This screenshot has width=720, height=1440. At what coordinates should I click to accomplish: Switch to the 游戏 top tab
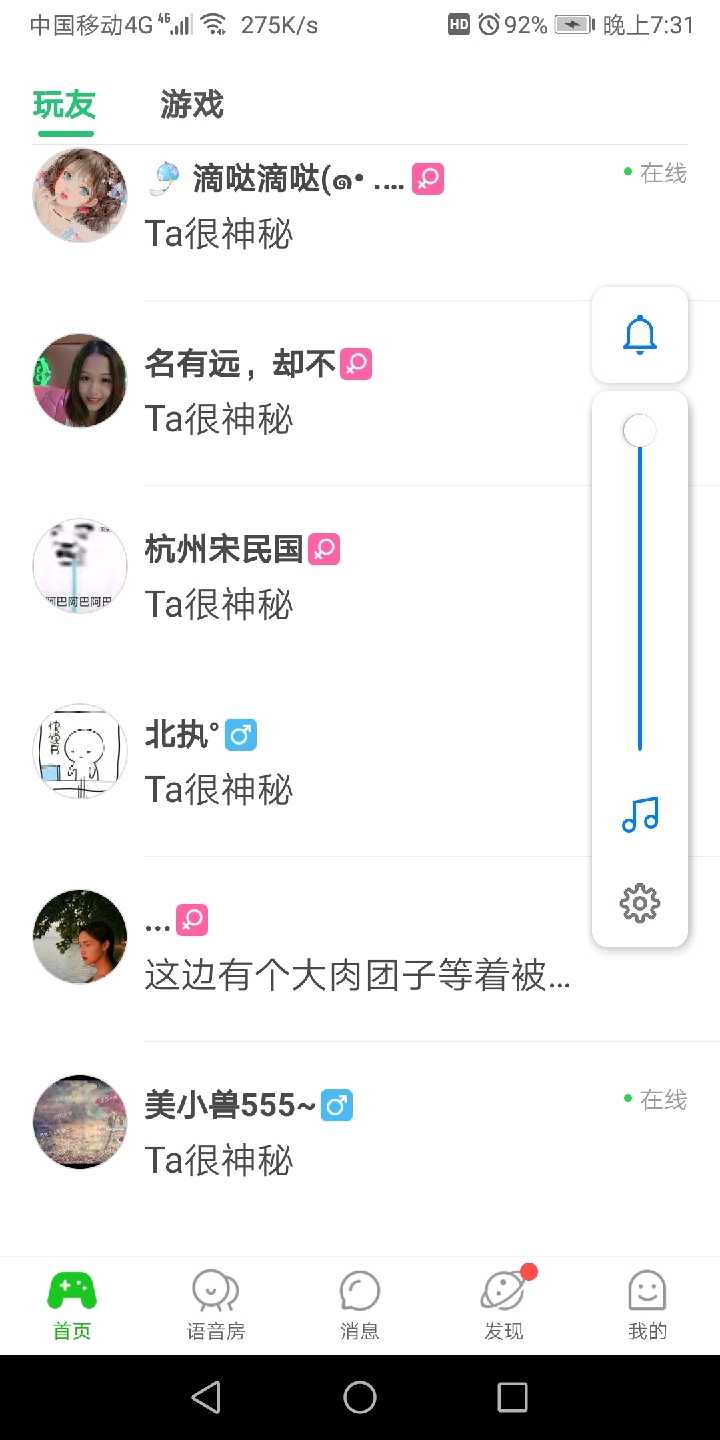point(191,105)
